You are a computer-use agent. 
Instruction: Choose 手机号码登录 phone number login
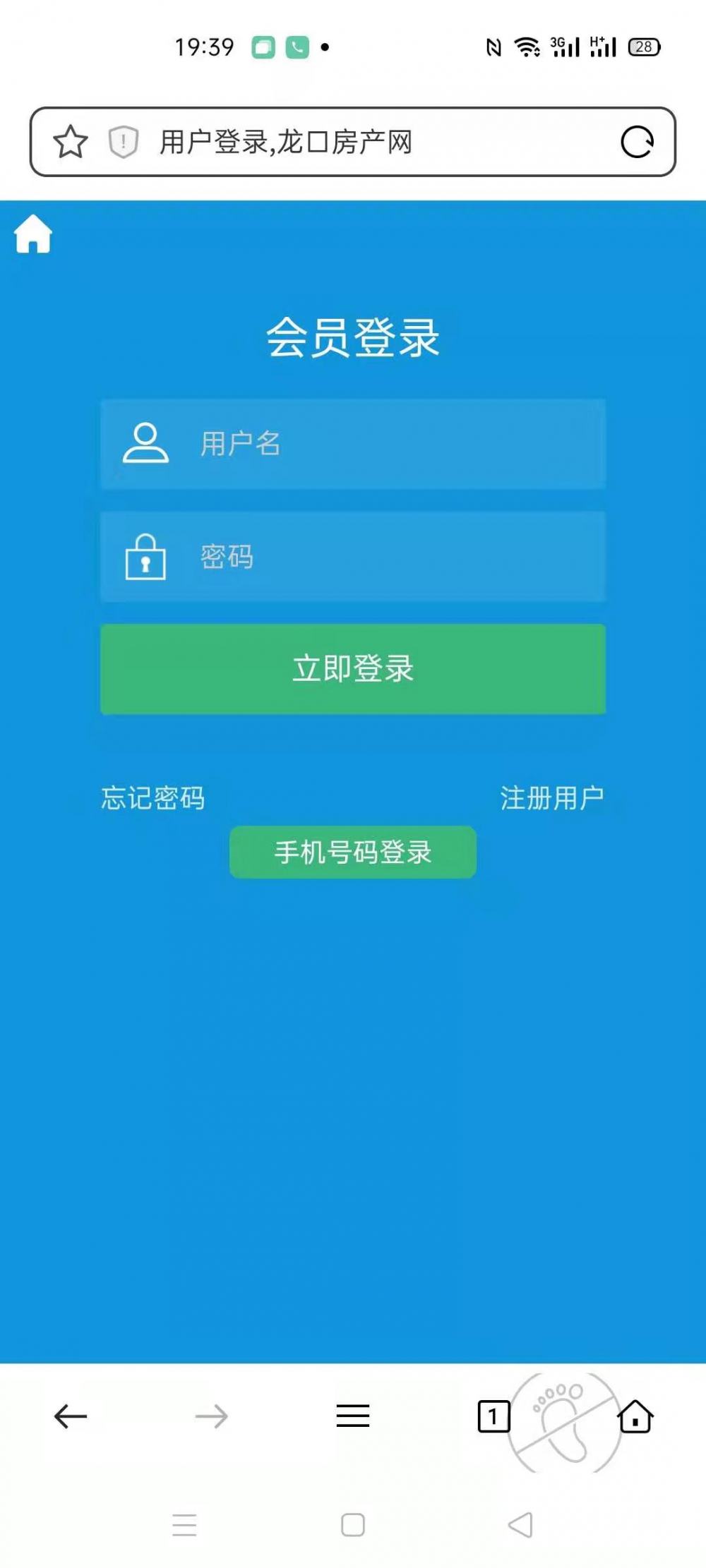[353, 852]
